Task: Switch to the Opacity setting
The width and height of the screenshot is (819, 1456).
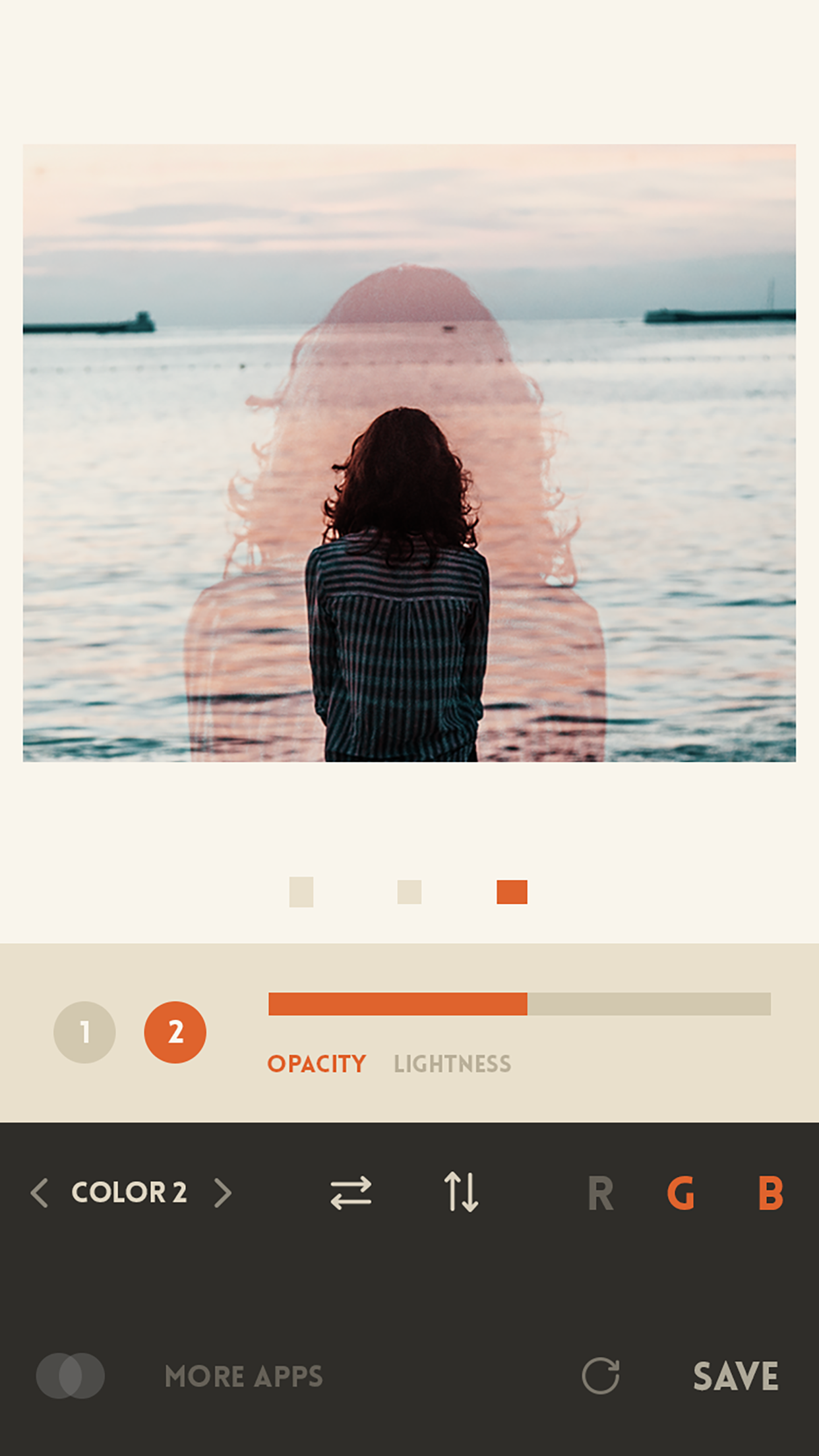Action: coord(317,1064)
